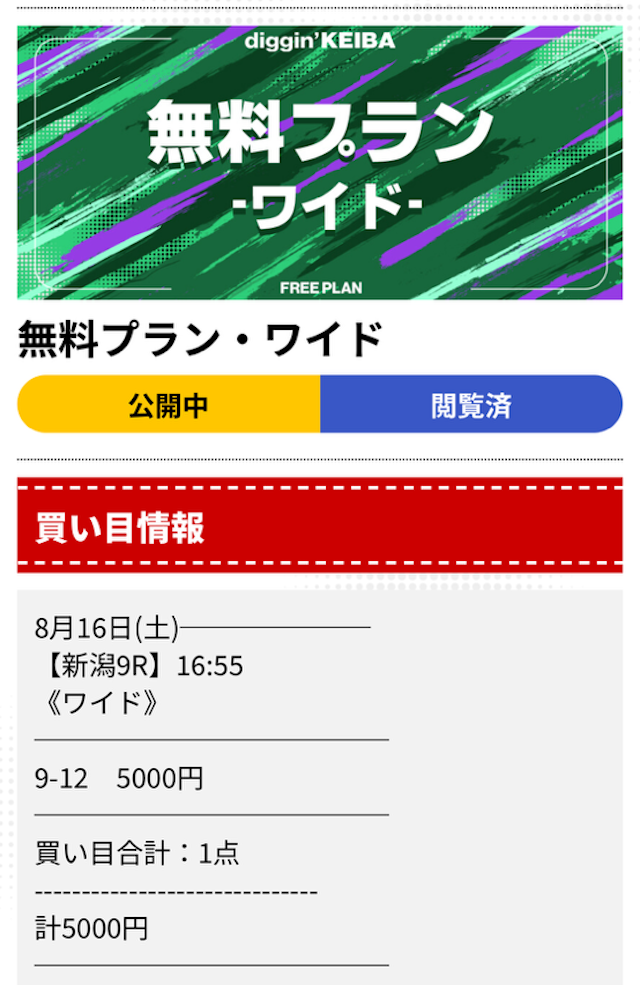The image size is (640, 985).
Task: Switch to the 閲覧済 segment
Action: [x=471, y=405]
